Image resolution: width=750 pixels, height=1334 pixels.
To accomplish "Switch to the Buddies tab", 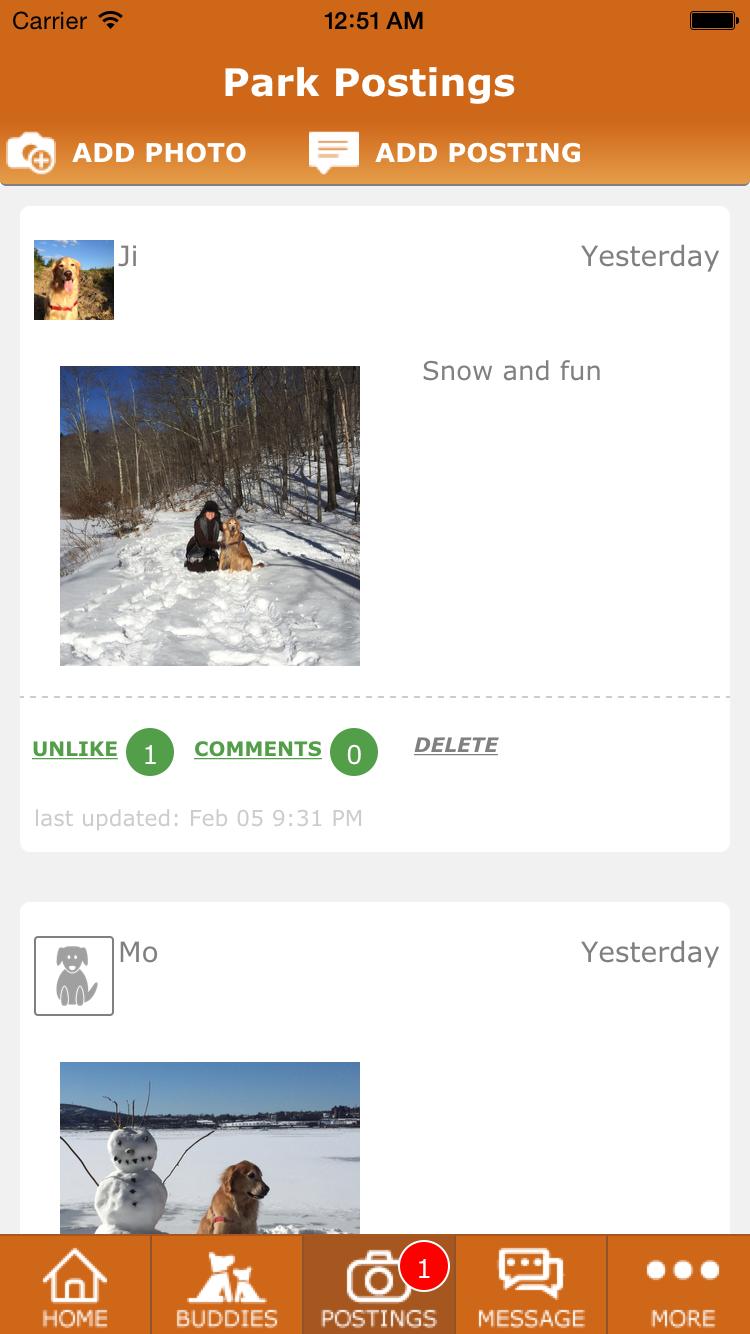I will click(227, 1287).
